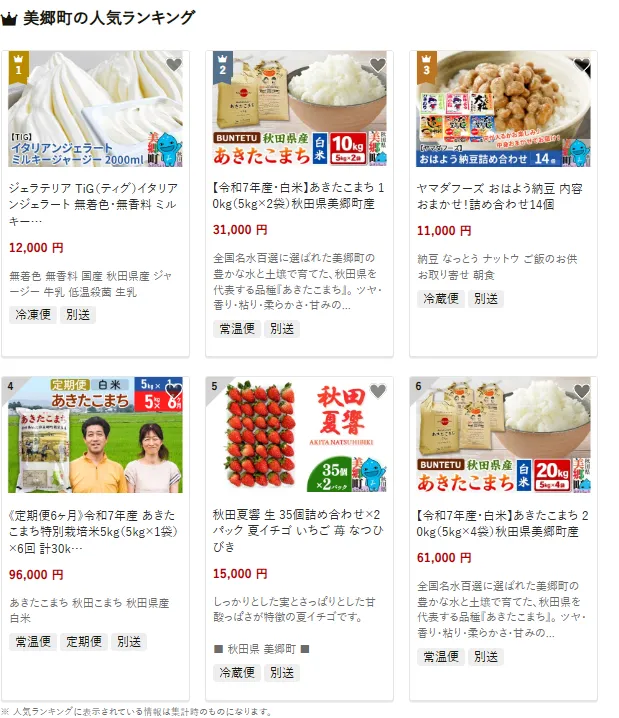The height and width of the screenshot is (718, 619).
Task: Favorite the Akitakomachi 20kg rice item
Action: (x=581, y=391)
